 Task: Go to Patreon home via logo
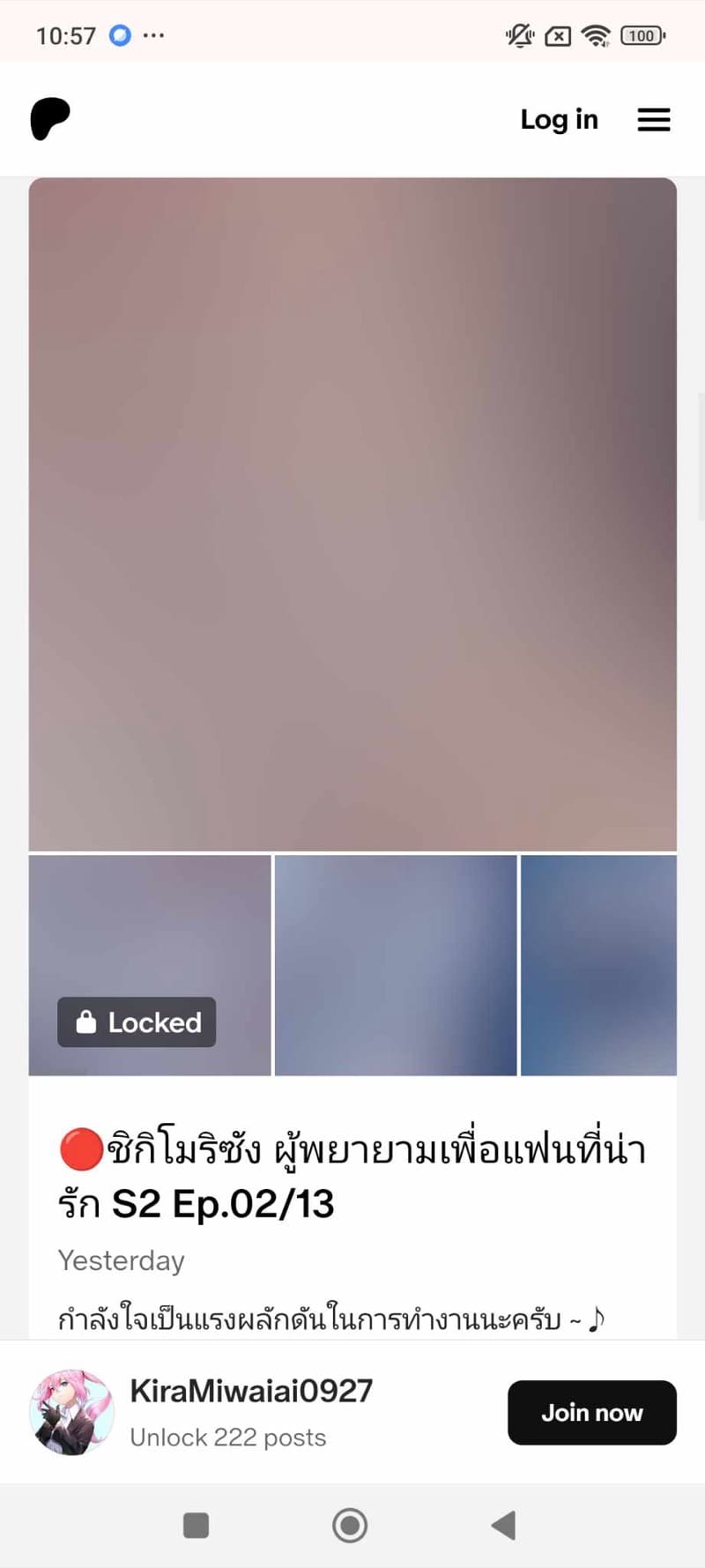click(x=50, y=119)
